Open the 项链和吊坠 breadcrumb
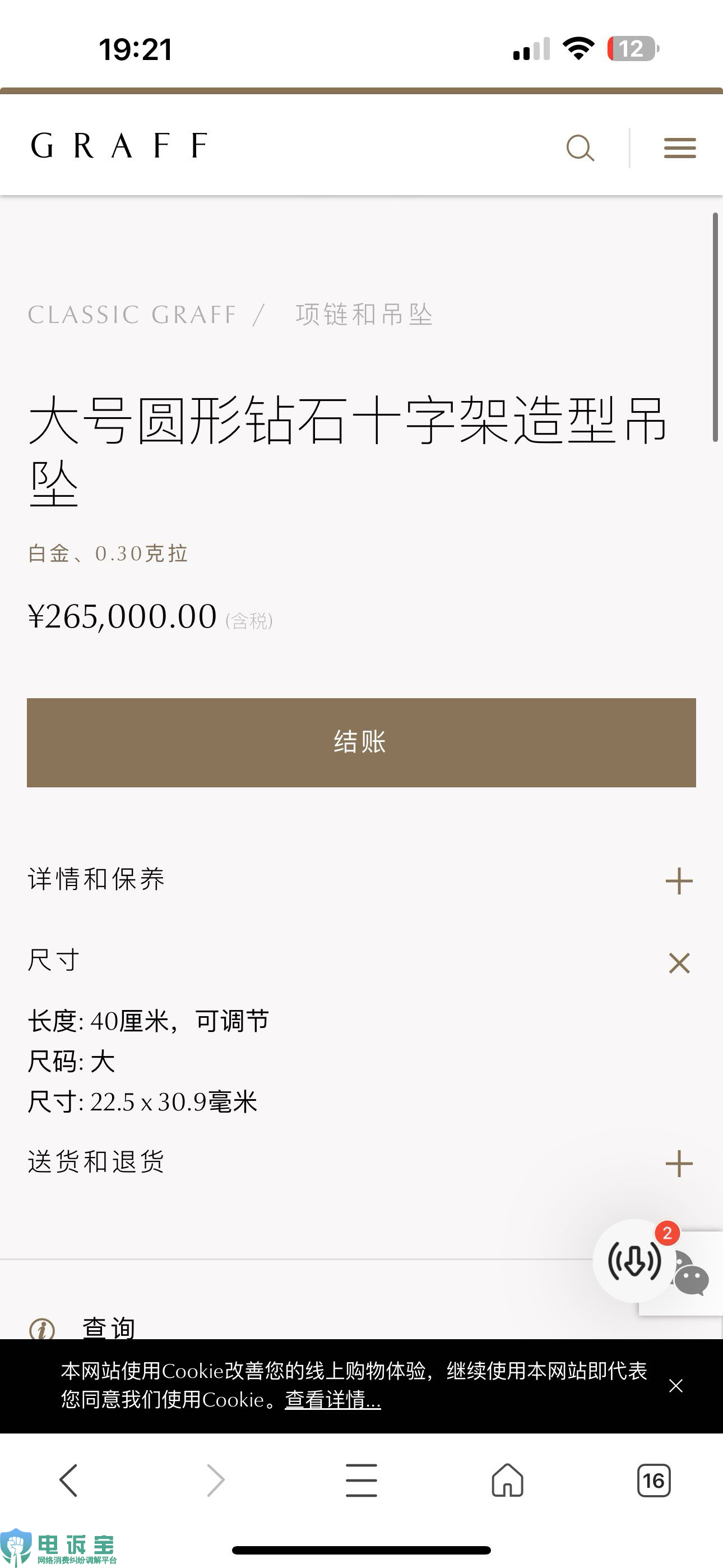The image size is (723, 1568). click(x=364, y=315)
